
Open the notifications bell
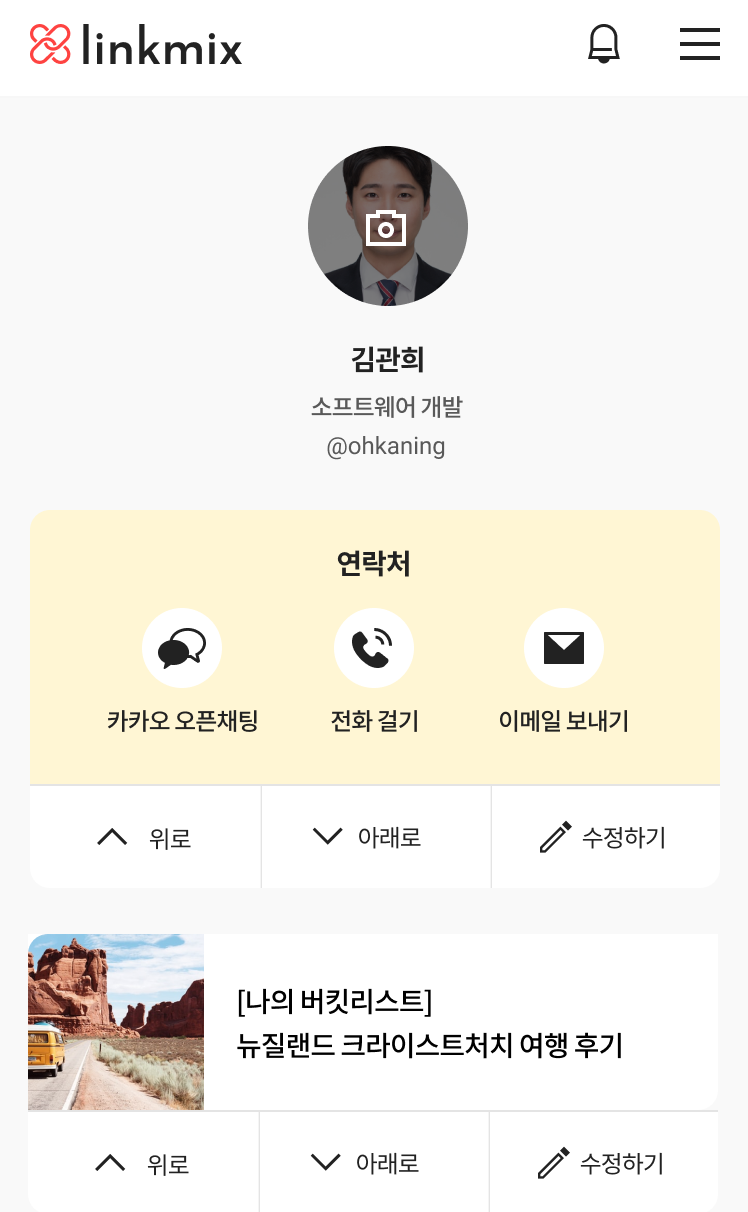tap(603, 44)
